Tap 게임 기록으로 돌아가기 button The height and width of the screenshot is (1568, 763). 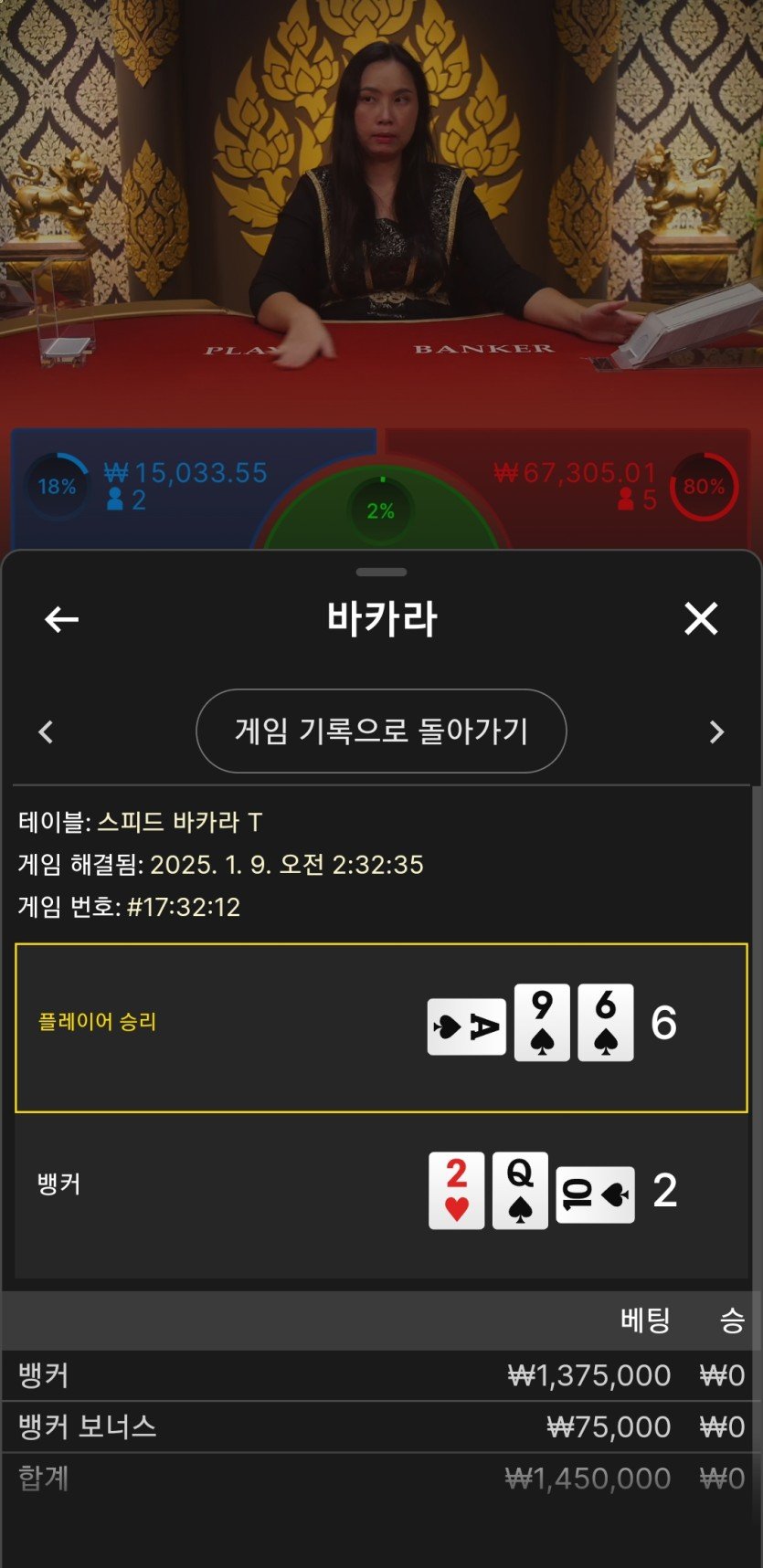(381, 731)
